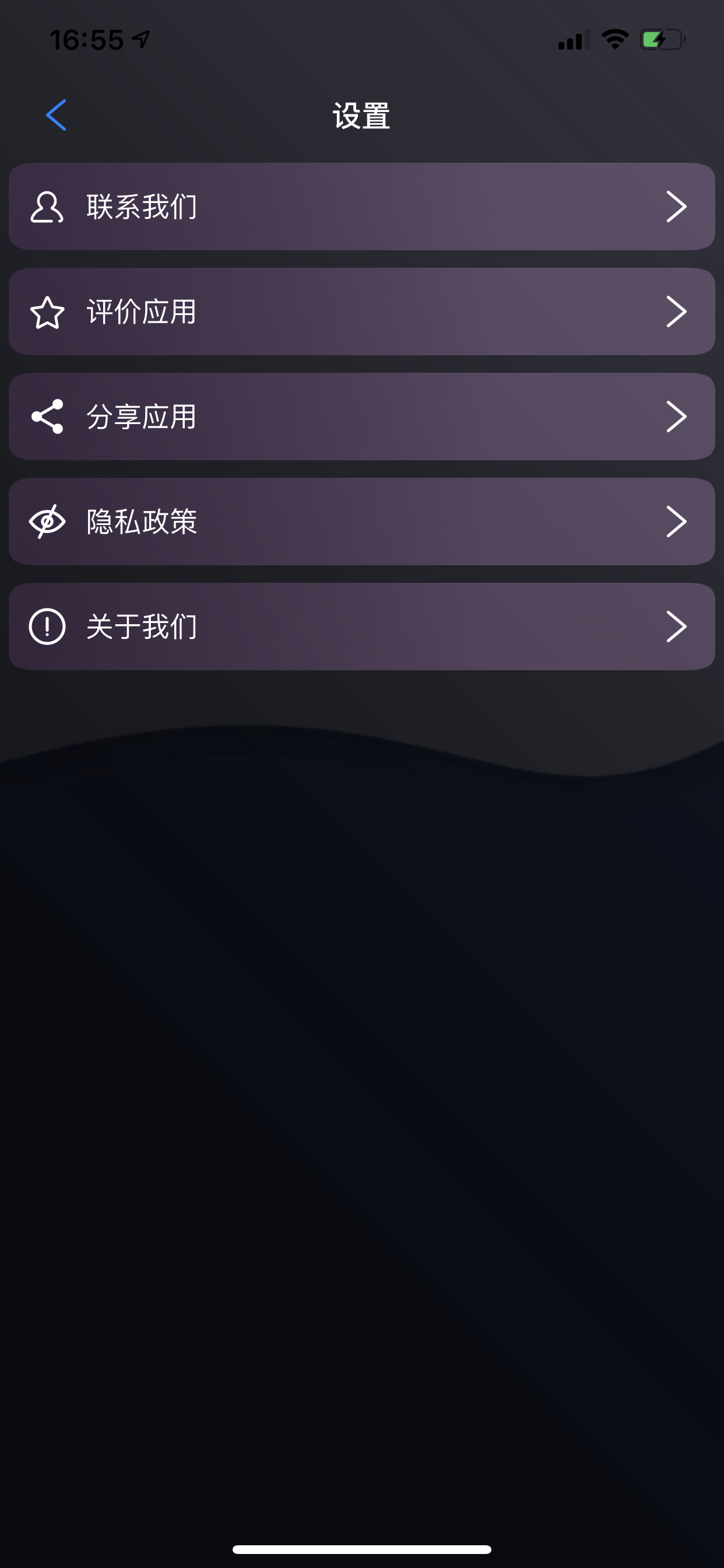Screen dimensions: 724x1568
Task: View the 隐私政策 page
Action: pos(361,521)
